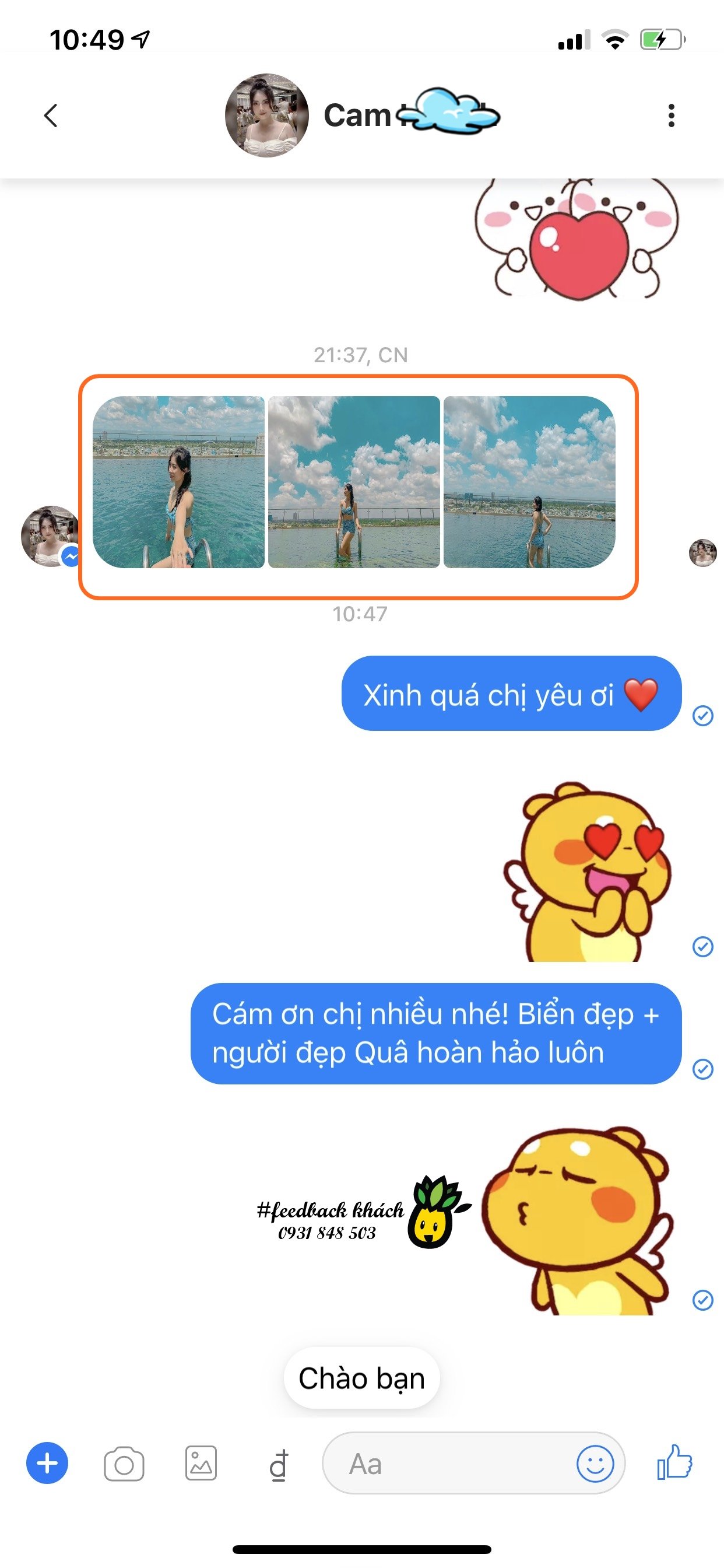724x1568 pixels.
Task: Open the first pool photo close-up
Action: pos(178,482)
